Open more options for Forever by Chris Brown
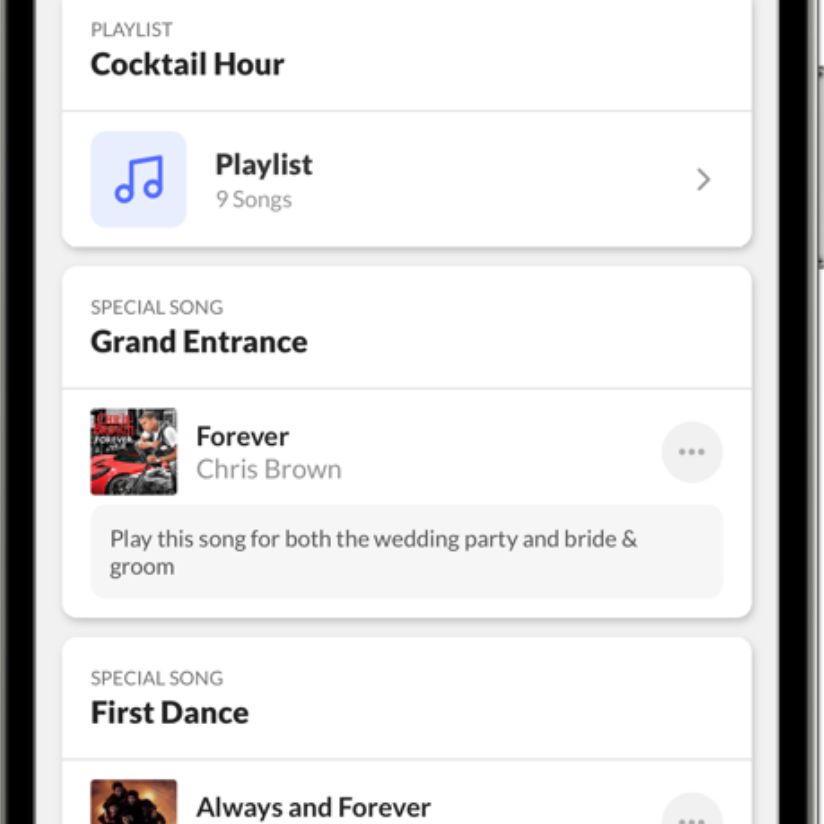Viewport: 824px width, 824px height. tap(691, 452)
